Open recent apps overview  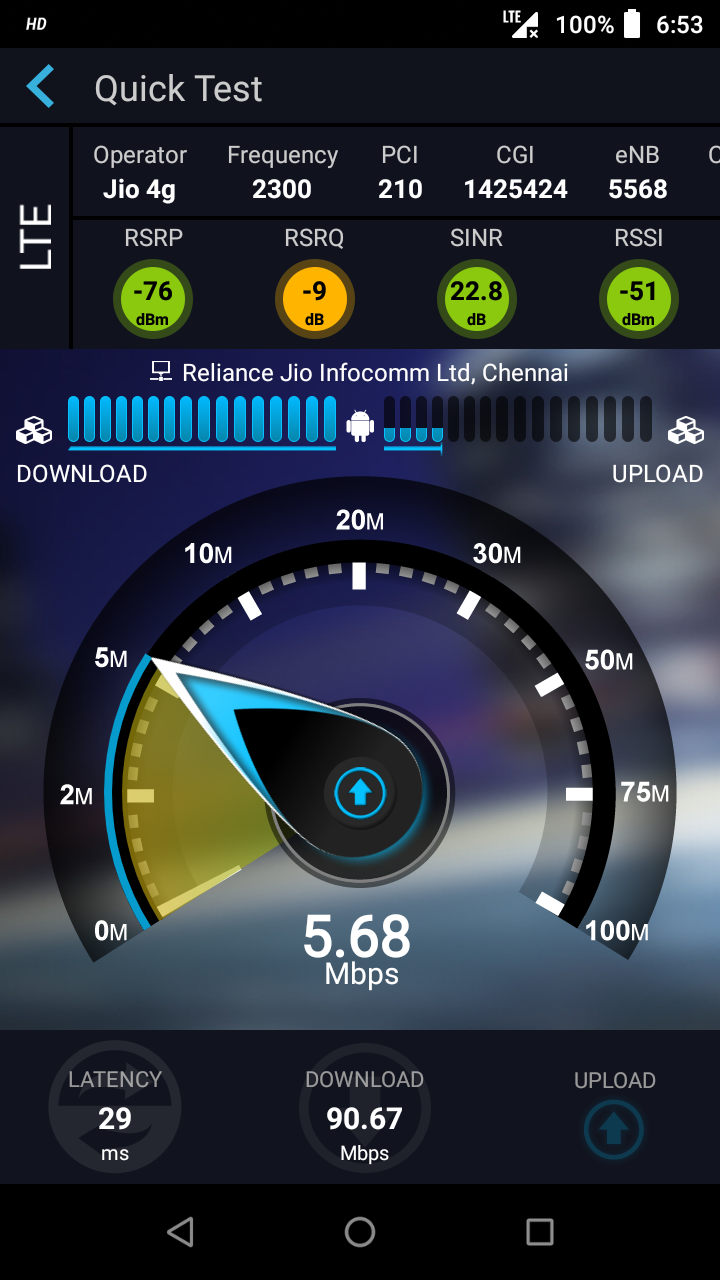tap(540, 1232)
